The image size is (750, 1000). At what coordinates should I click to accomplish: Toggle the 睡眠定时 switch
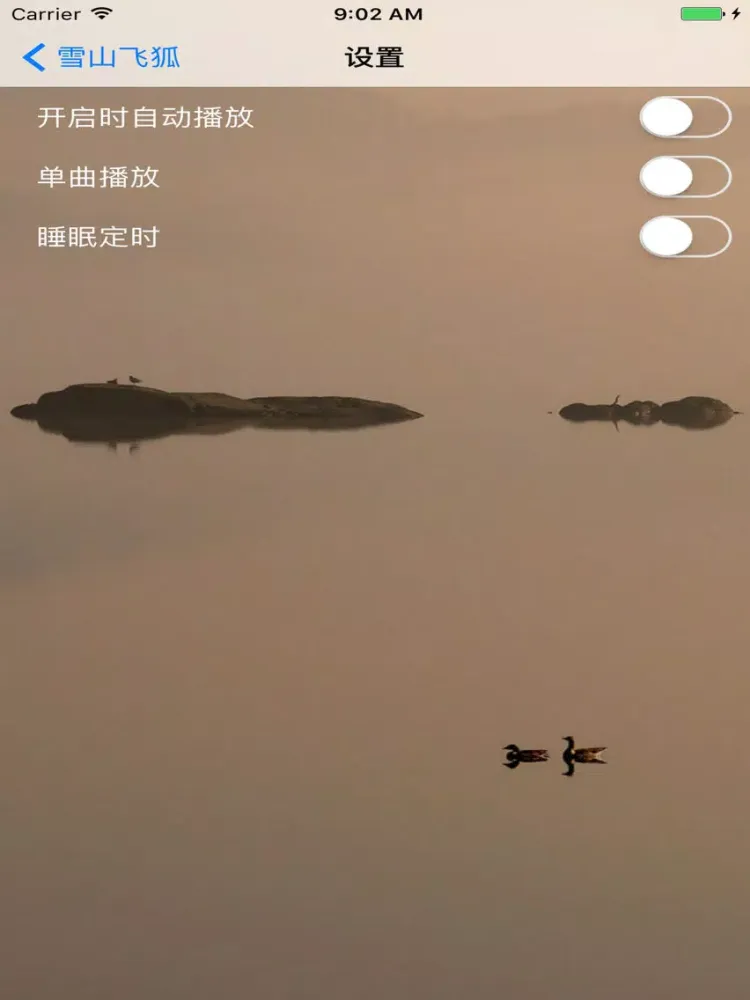pyautogui.click(x=685, y=237)
